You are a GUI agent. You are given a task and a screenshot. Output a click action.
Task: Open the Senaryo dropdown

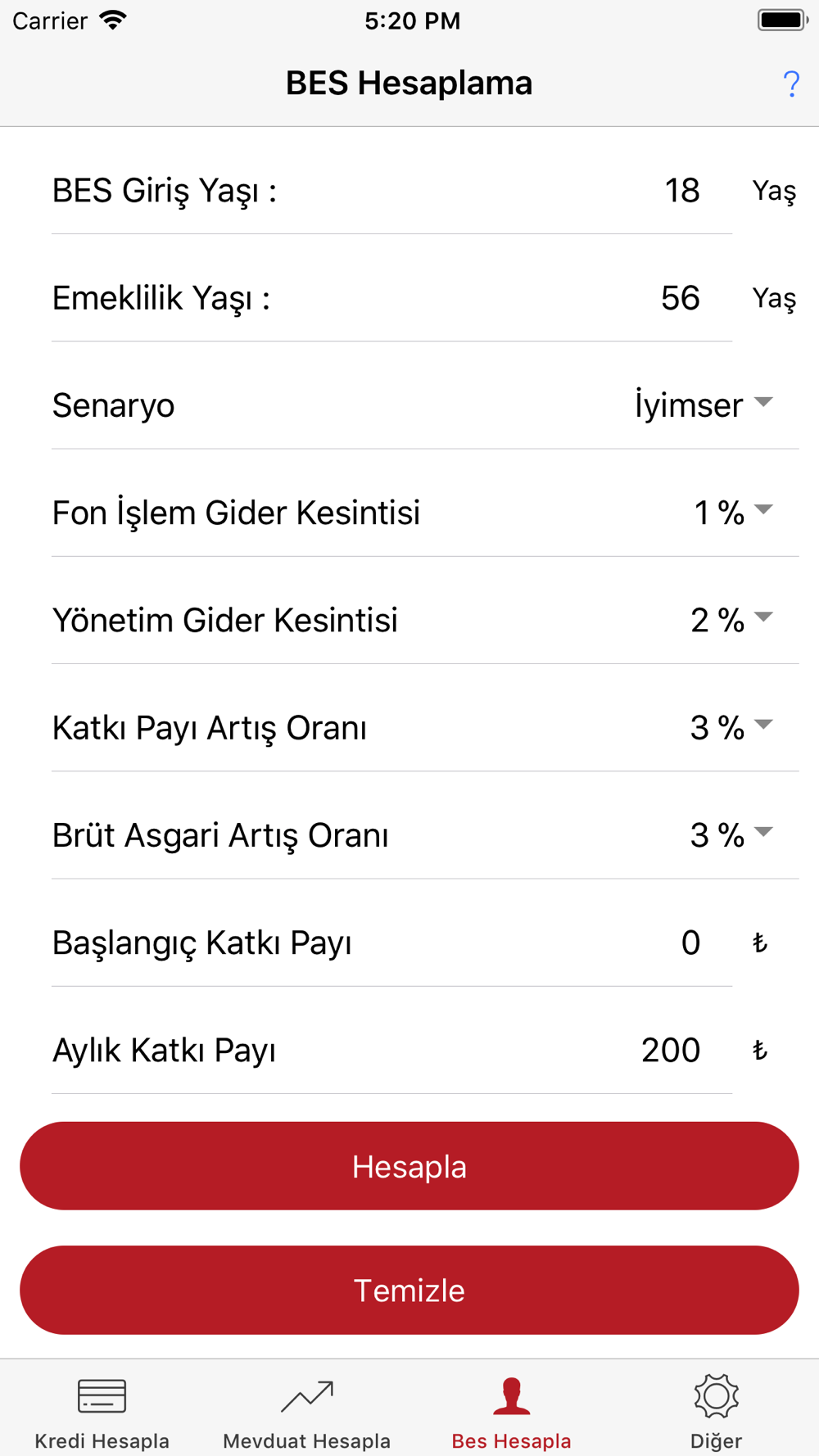click(703, 405)
